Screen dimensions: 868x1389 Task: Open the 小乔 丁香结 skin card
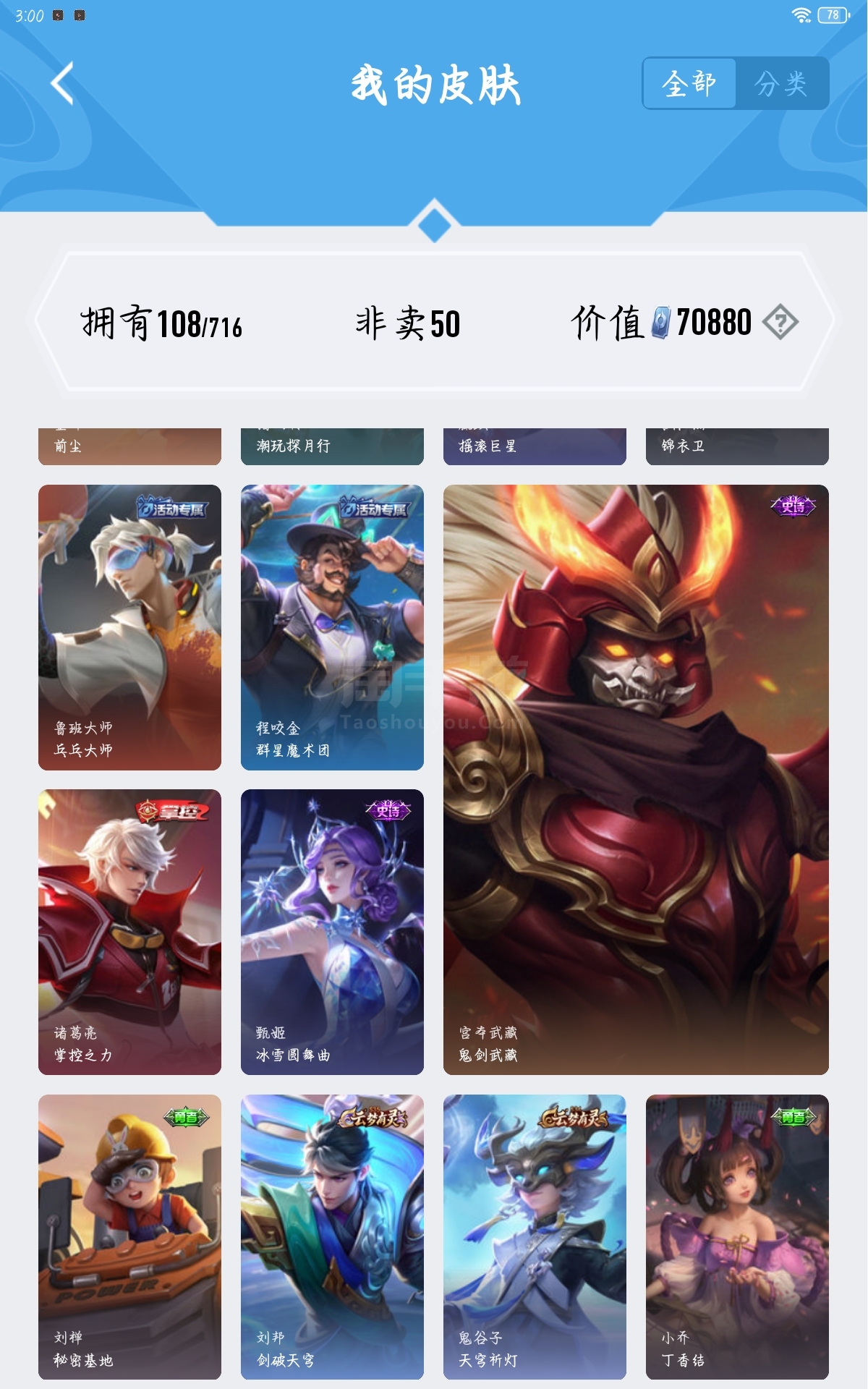[737, 1237]
